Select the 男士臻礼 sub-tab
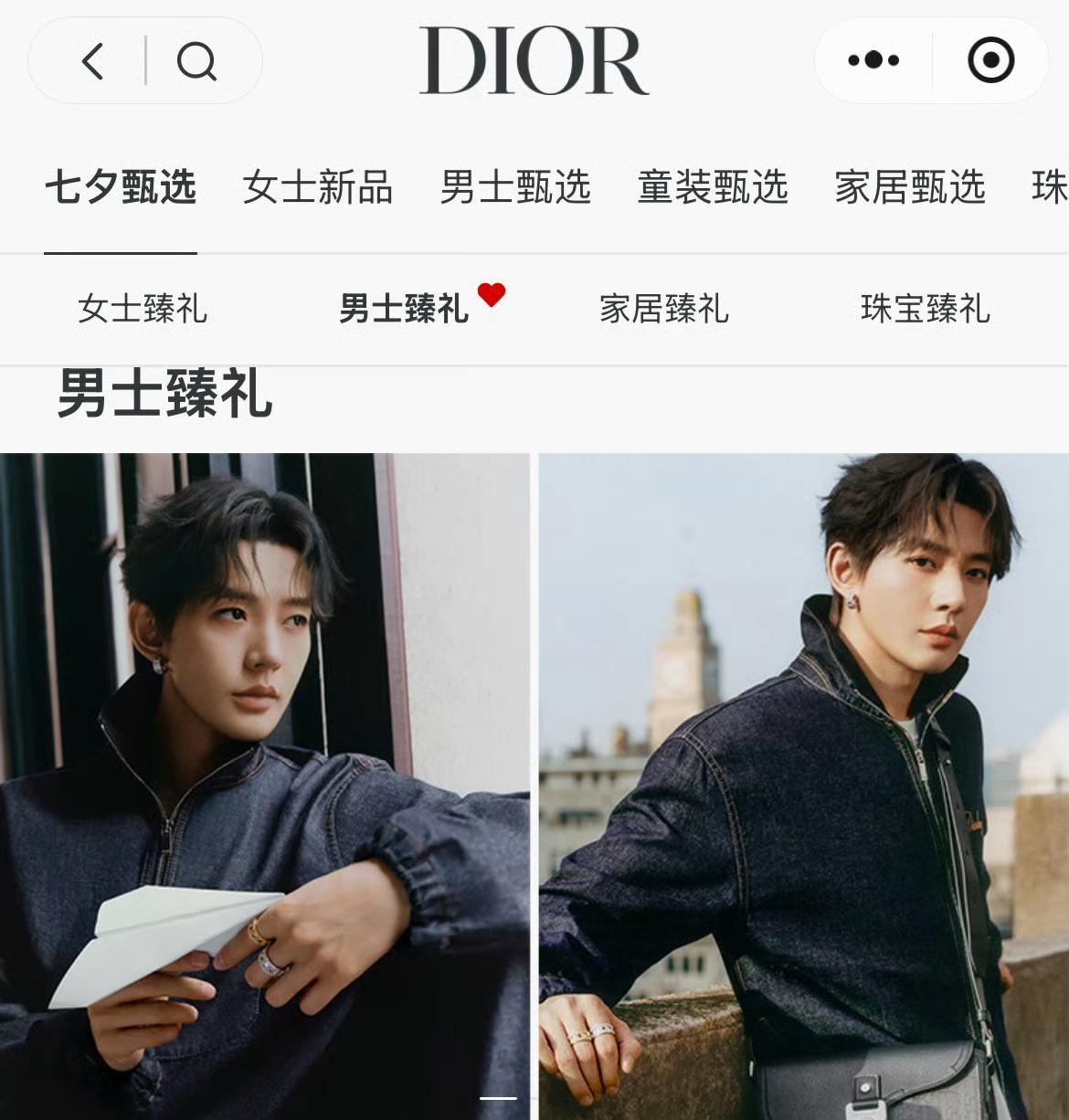 (x=404, y=309)
